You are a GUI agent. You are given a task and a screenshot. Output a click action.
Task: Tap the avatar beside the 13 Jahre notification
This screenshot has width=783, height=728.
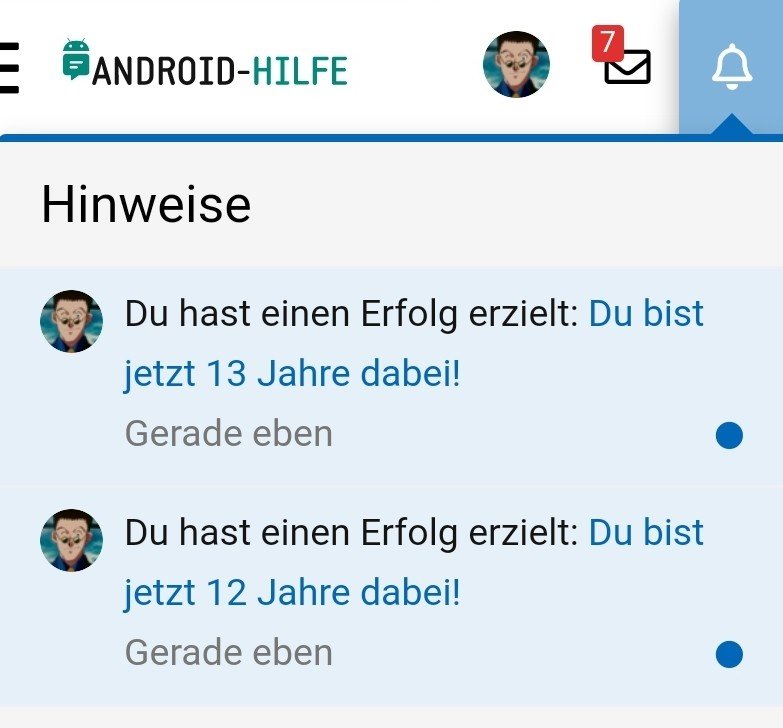point(71,321)
